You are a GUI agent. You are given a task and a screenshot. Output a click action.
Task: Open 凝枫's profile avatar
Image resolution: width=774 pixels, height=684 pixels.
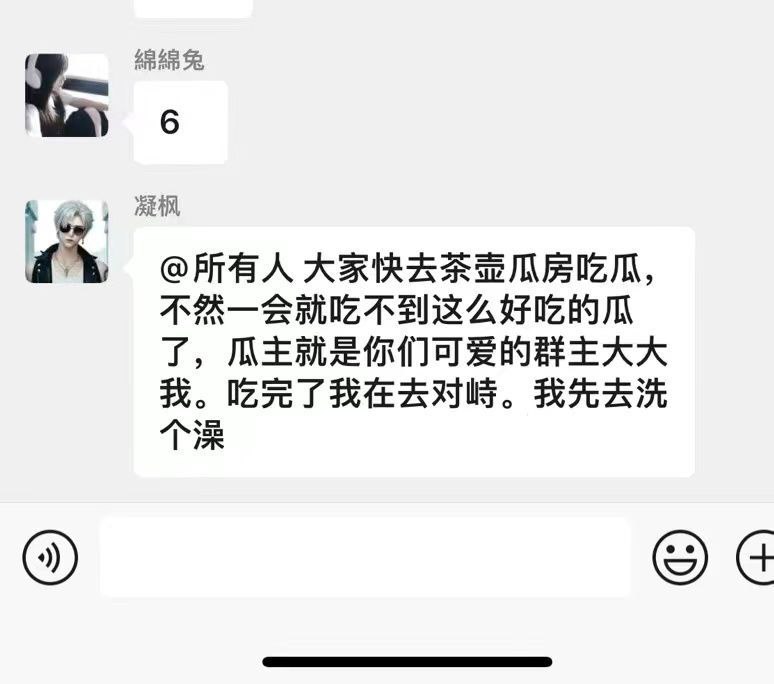click(x=67, y=241)
